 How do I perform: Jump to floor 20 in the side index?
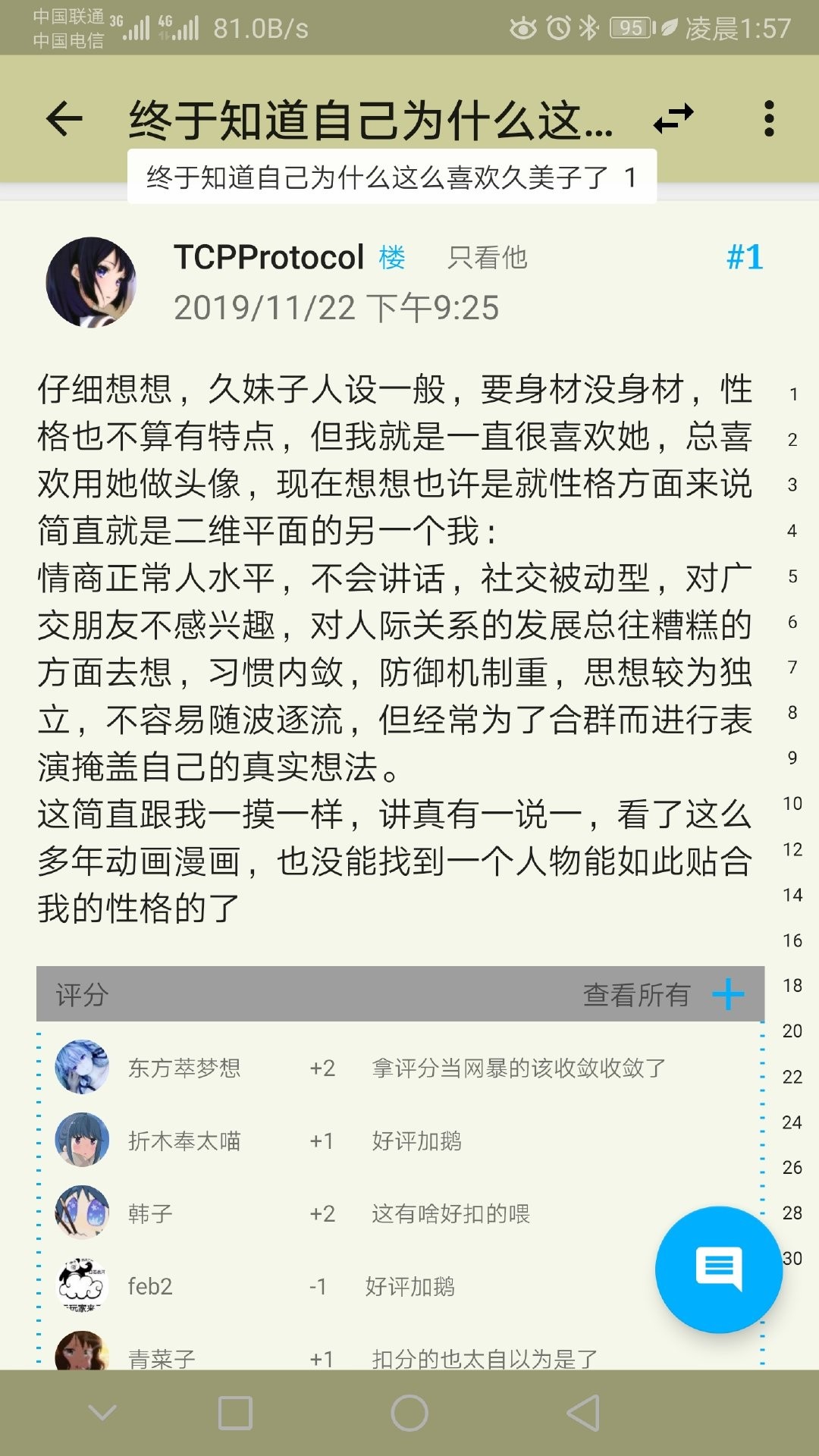tap(792, 1031)
